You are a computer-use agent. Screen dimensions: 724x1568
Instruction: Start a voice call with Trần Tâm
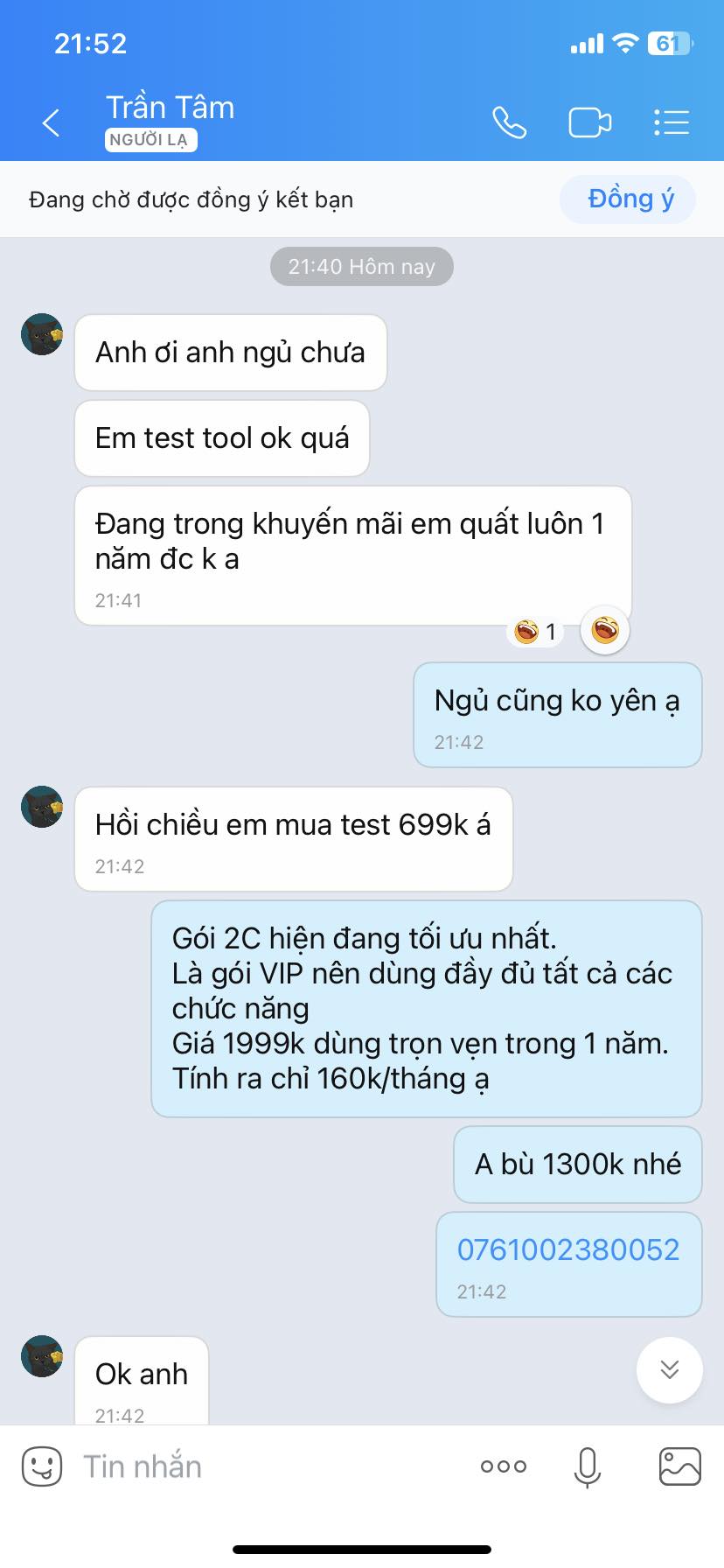point(509,122)
